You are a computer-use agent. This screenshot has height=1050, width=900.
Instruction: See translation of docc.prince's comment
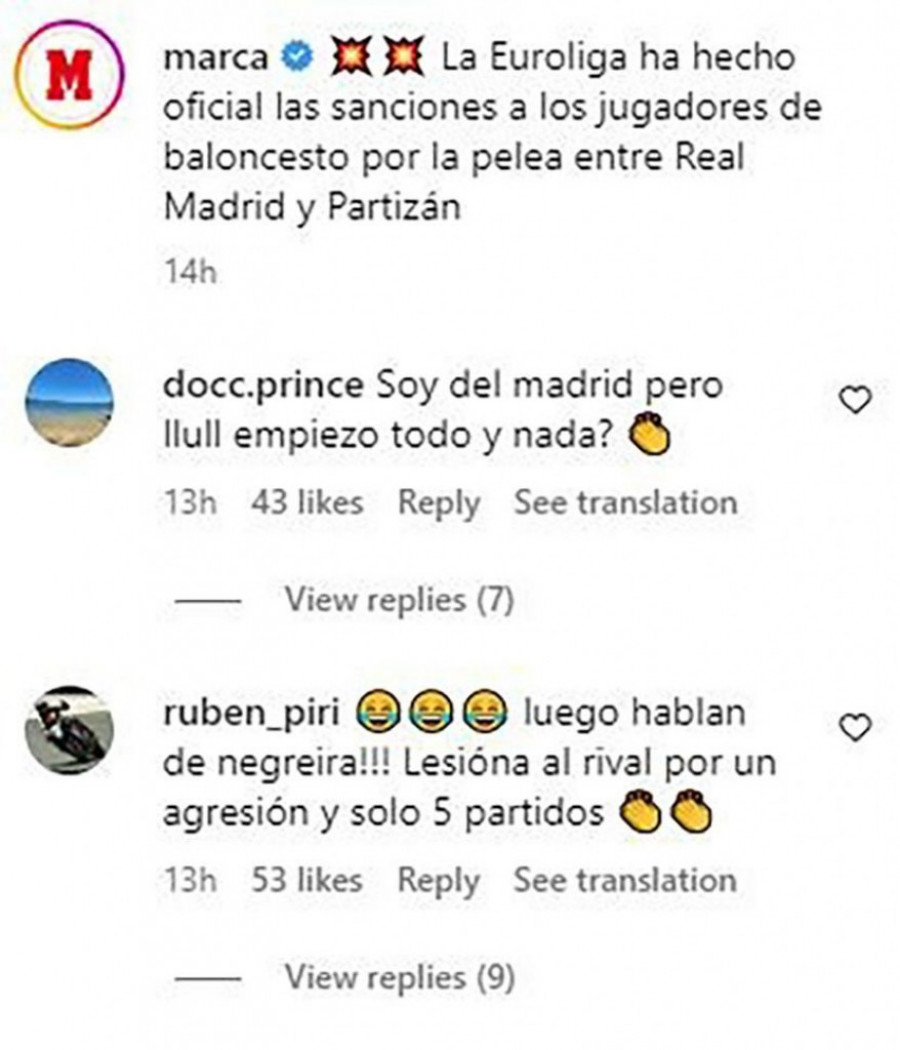(625, 502)
